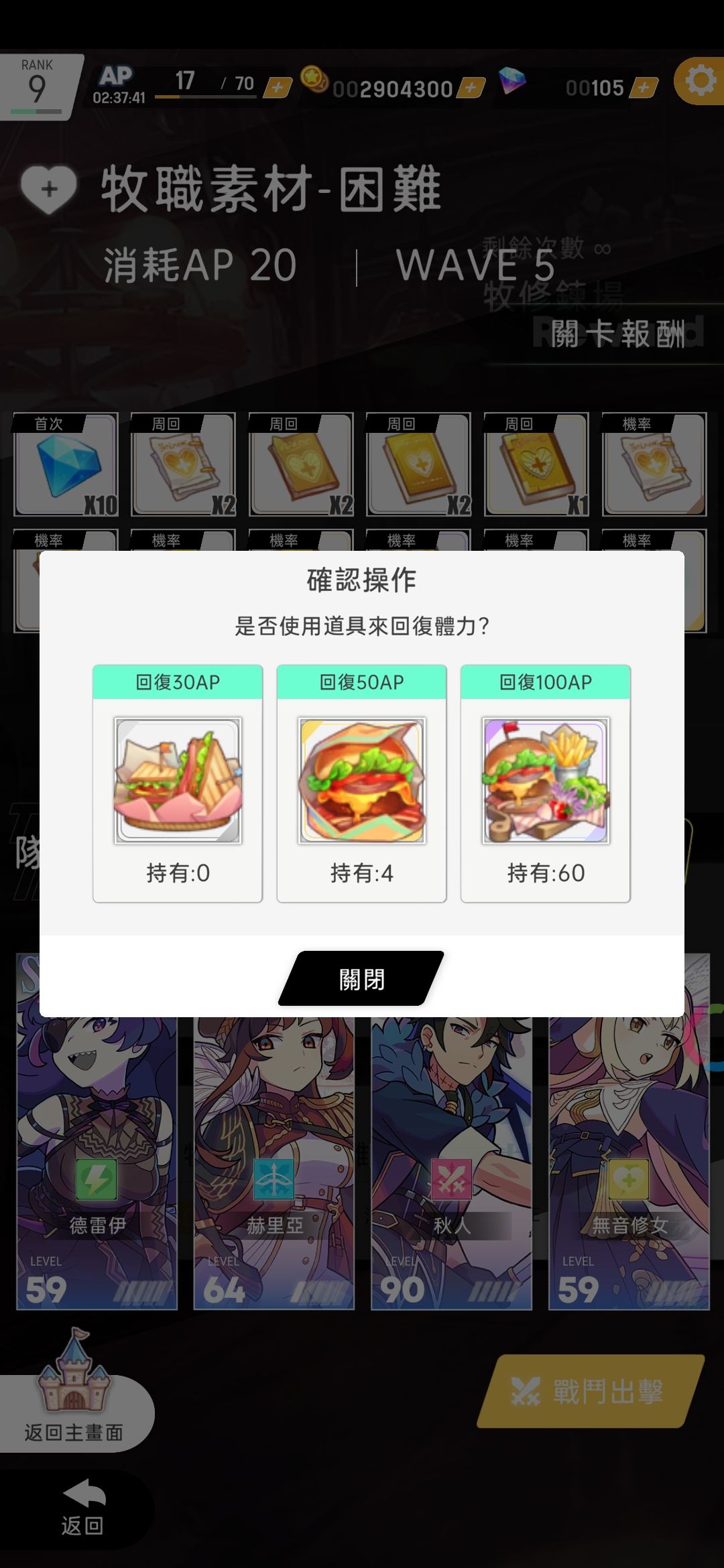Tap the heart plus icon near quest title
This screenshot has height=1568, width=724.
coord(48,190)
